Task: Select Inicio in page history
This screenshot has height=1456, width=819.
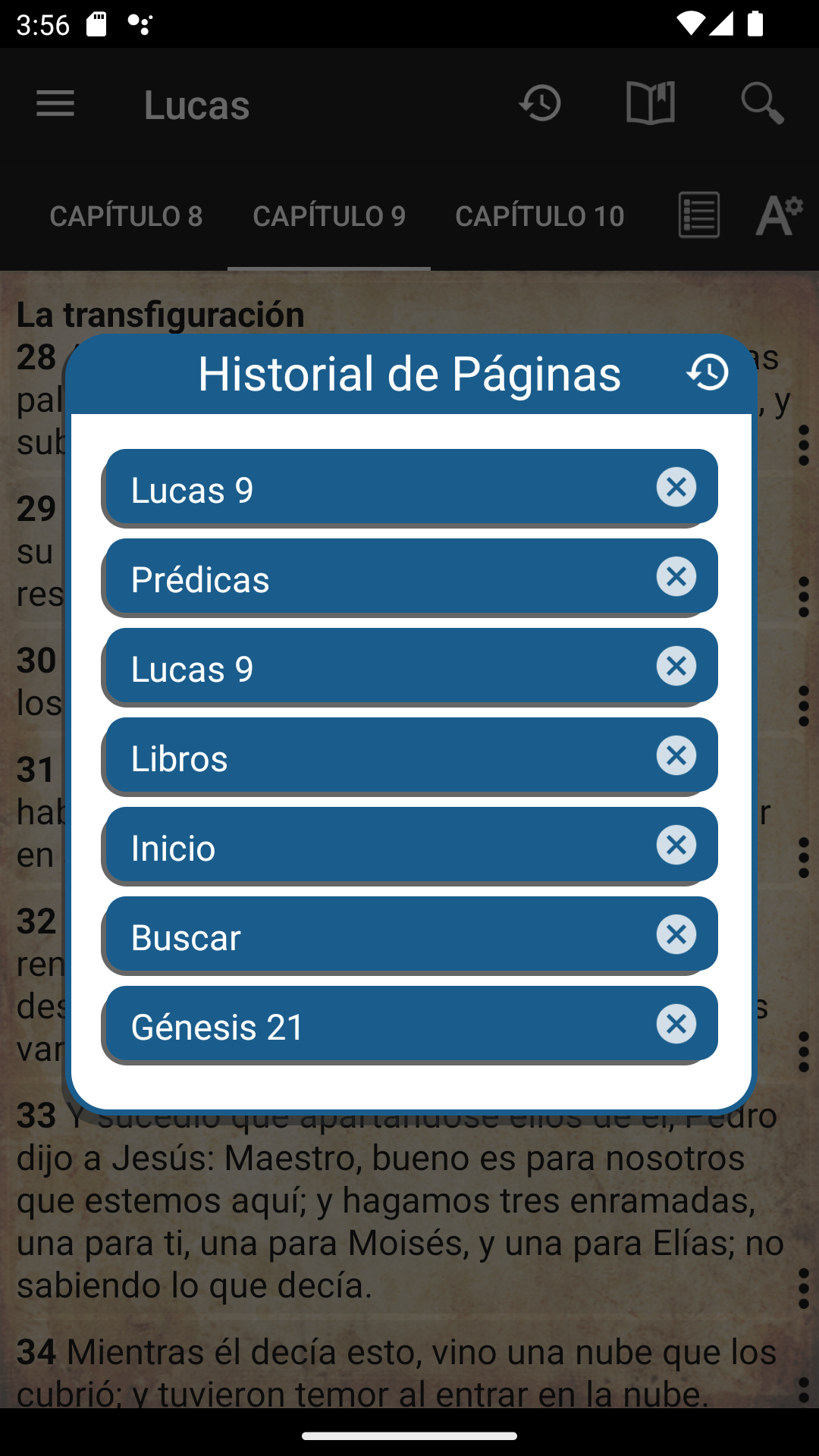Action: [409, 846]
